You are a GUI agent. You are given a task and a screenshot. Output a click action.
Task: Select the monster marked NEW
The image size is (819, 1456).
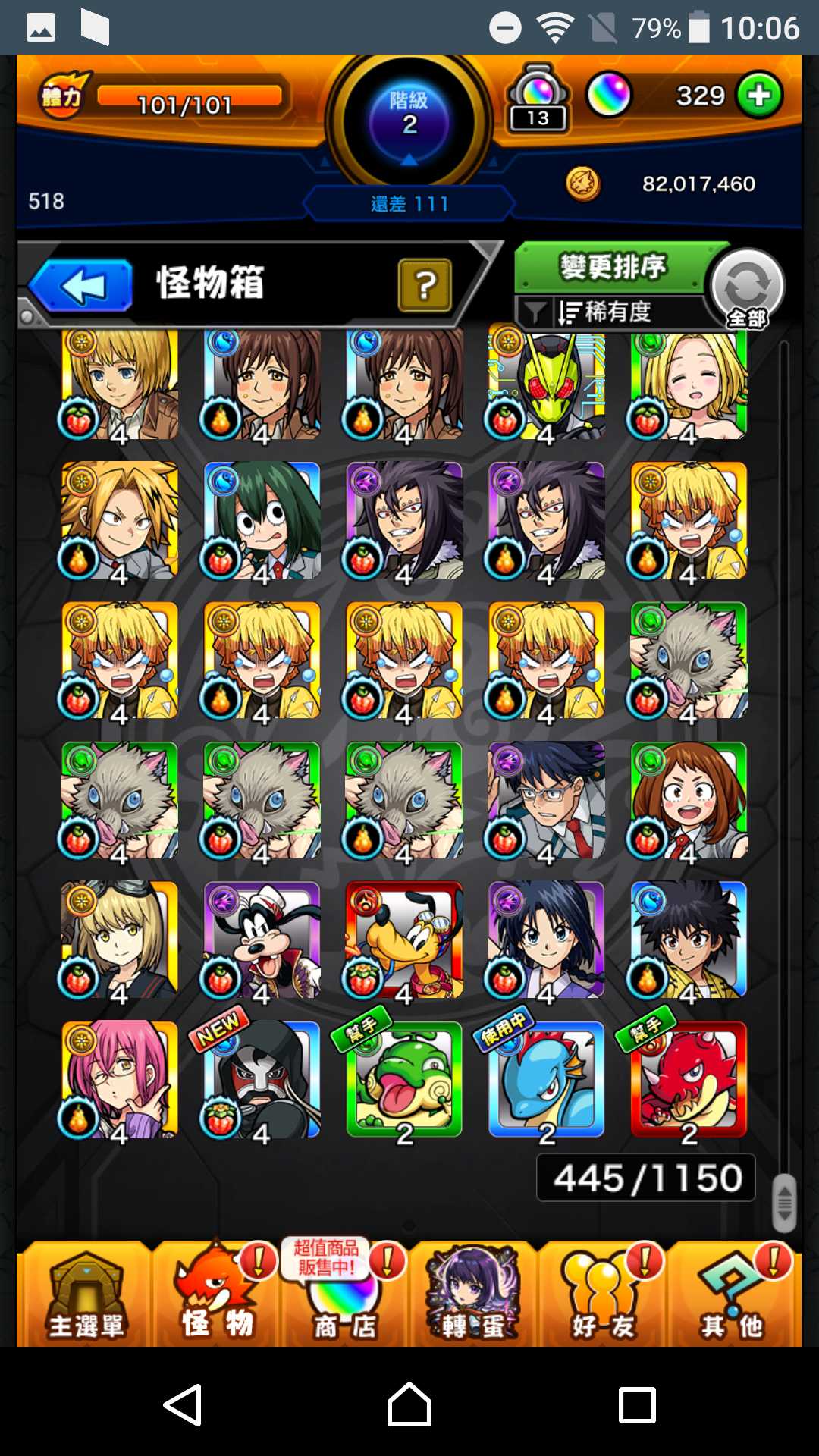[262, 1079]
